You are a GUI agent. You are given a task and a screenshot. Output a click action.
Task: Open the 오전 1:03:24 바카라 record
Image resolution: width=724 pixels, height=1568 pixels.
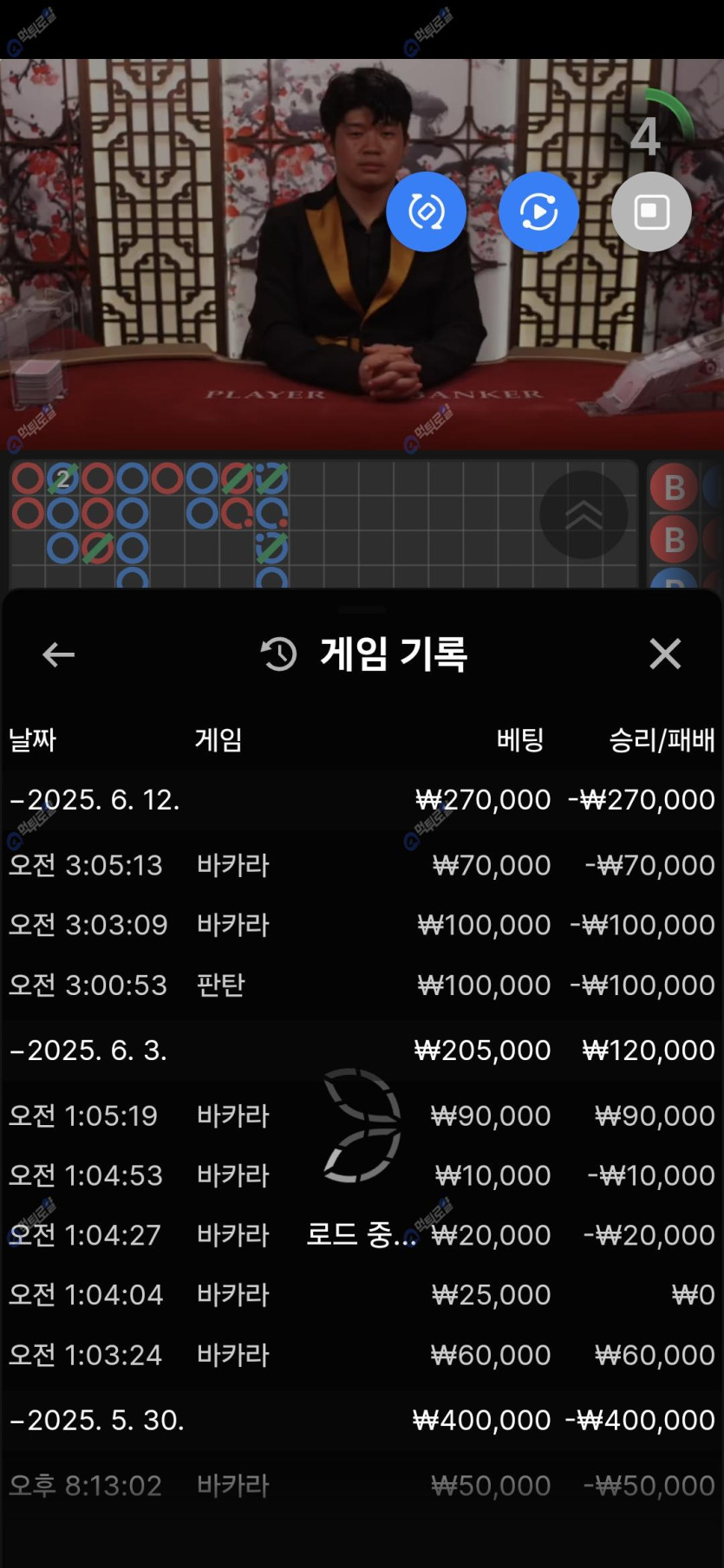click(362, 1355)
